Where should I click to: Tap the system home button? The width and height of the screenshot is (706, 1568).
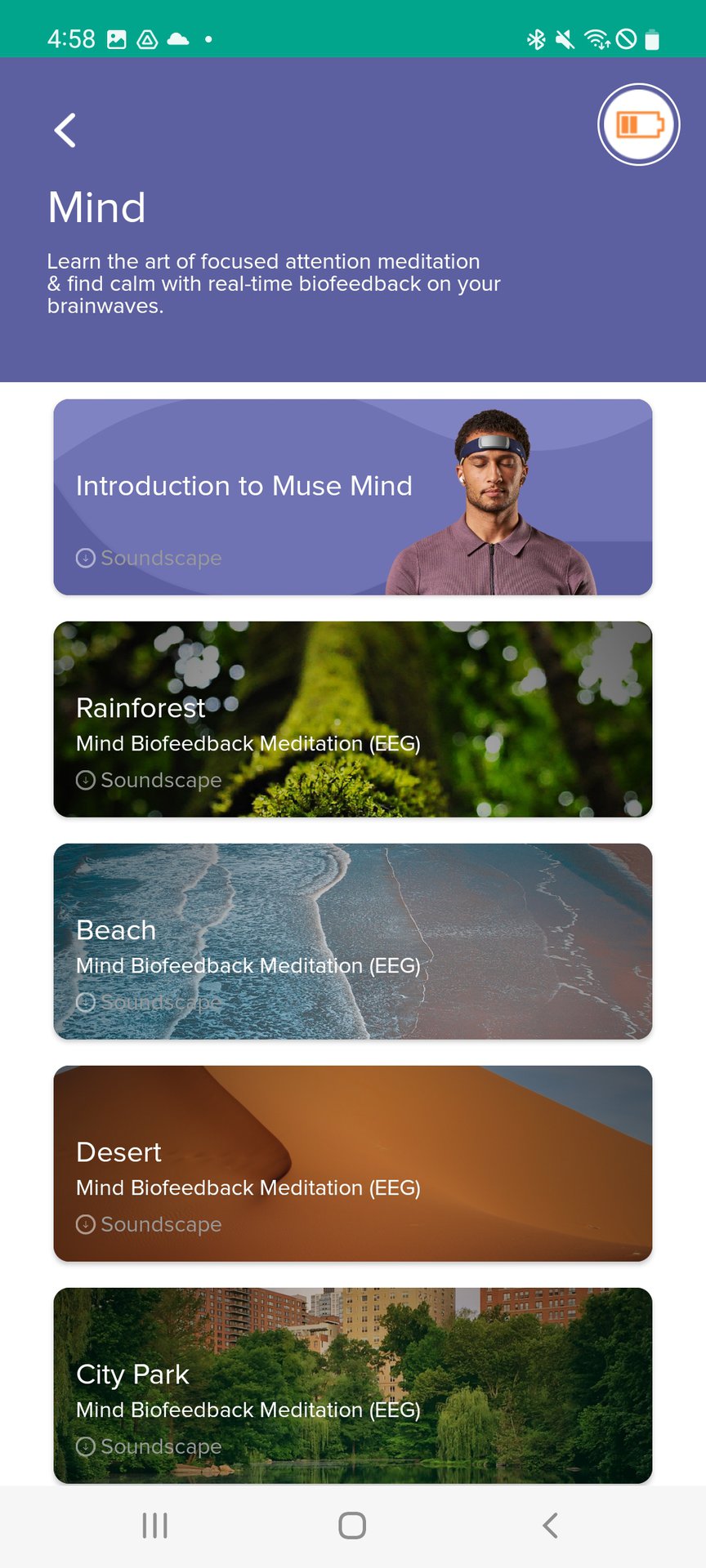click(352, 1526)
